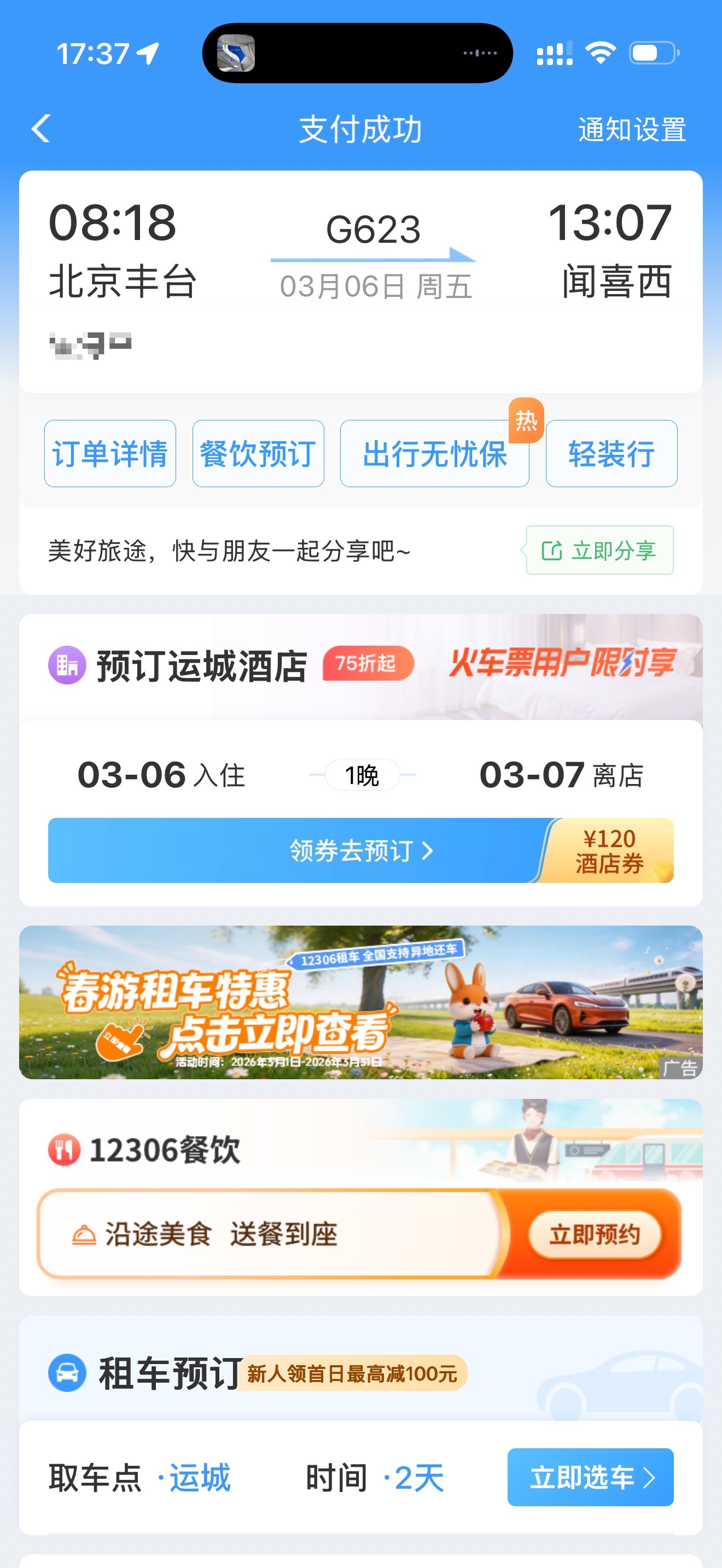Change the 03-07 离店 check-out date
The height and width of the screenshot is (1568, 722).
click(x=561, y=775)
